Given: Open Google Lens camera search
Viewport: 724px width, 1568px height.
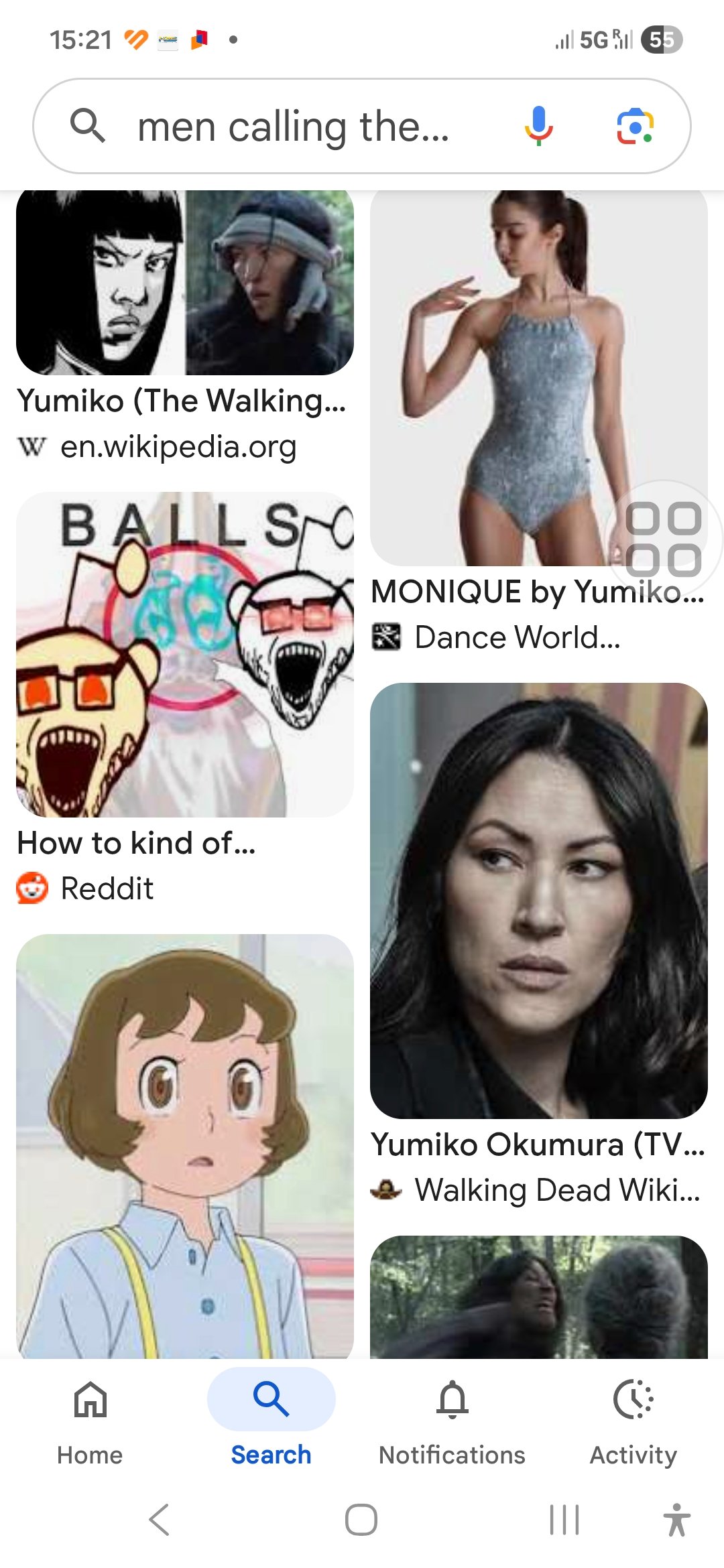Looking at the screenshot, I should (x=634, y=127).
